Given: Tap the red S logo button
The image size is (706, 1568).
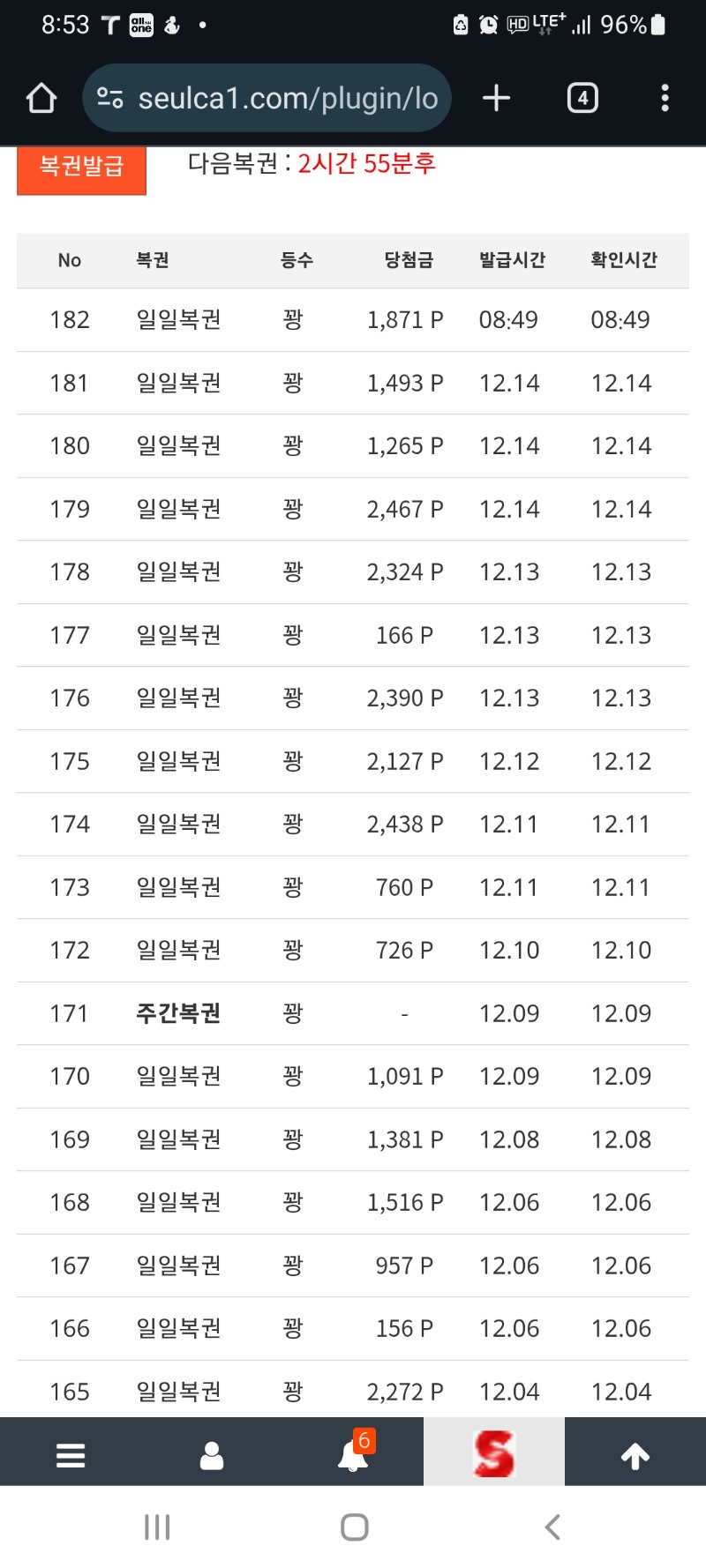Looking at the screenshot, I should 494,1453.
